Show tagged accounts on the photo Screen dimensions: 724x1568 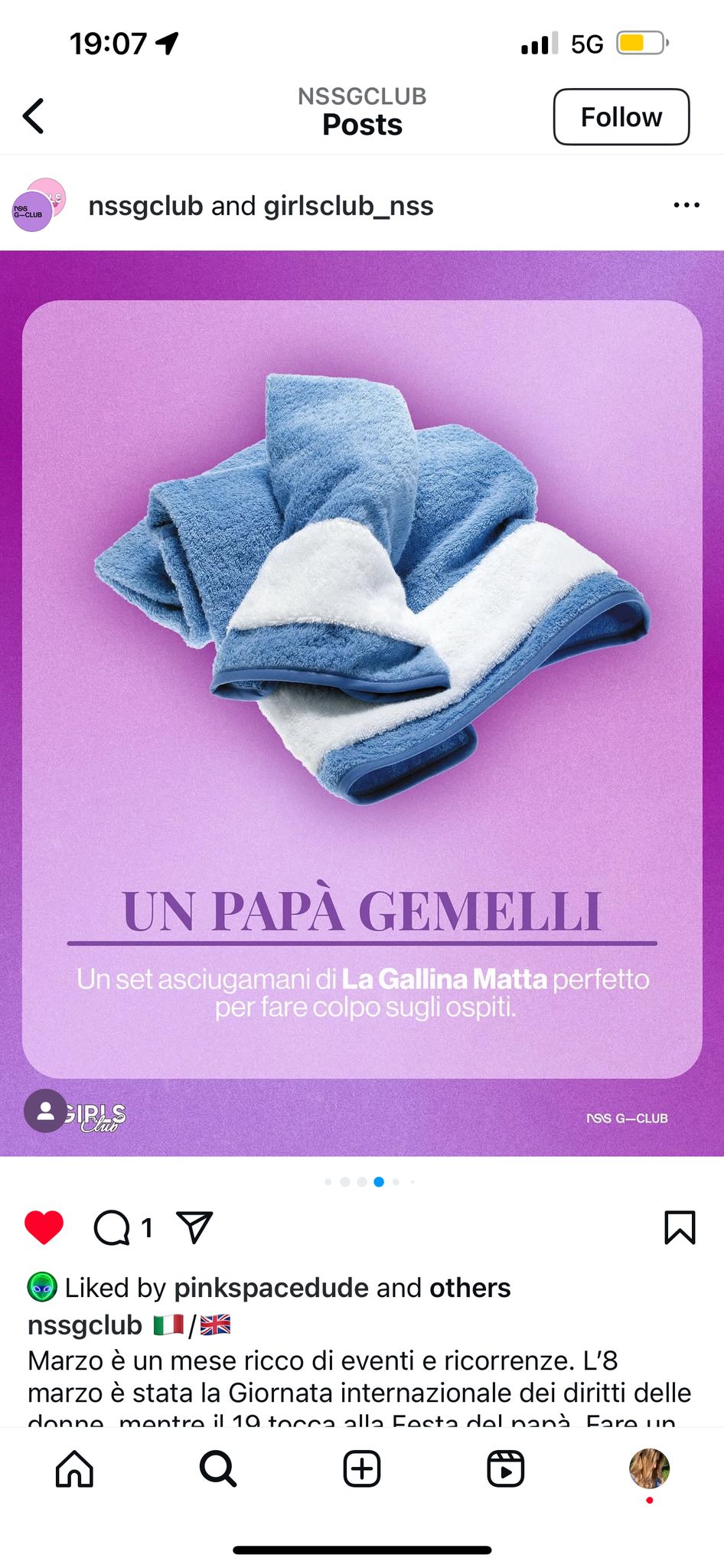click(x=46, y=1110)
